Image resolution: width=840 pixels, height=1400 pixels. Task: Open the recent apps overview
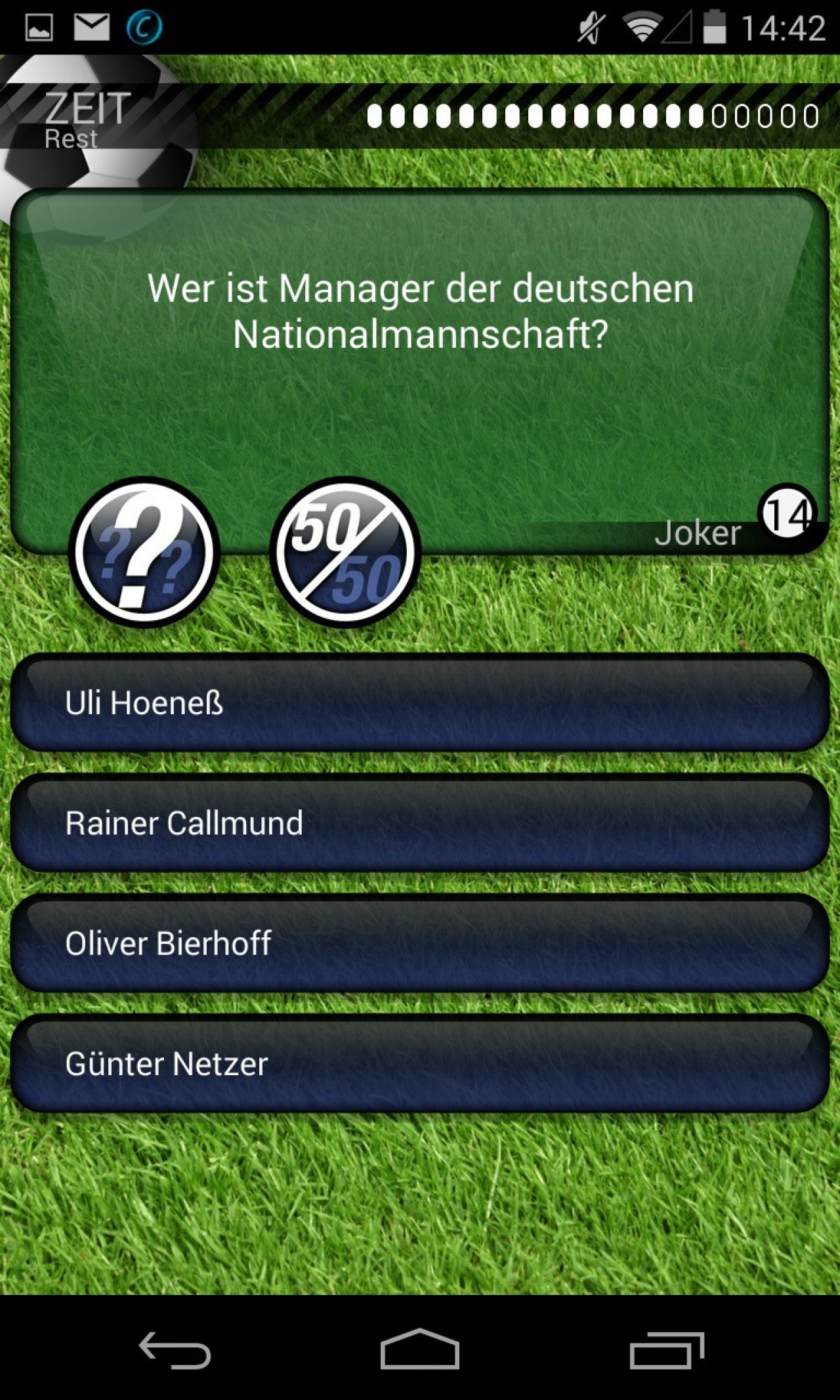click(x=666, y=1350)
